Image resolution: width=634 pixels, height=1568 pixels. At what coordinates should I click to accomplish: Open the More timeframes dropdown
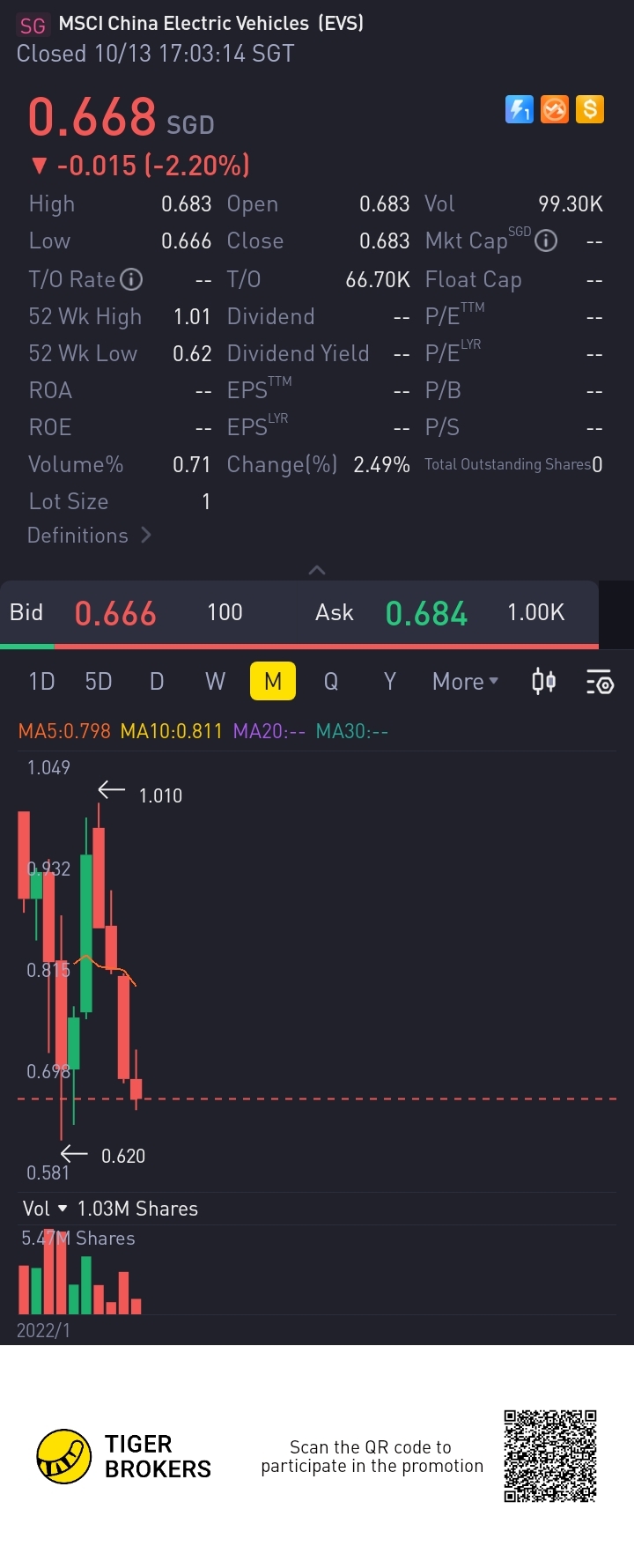coord(465,682)
